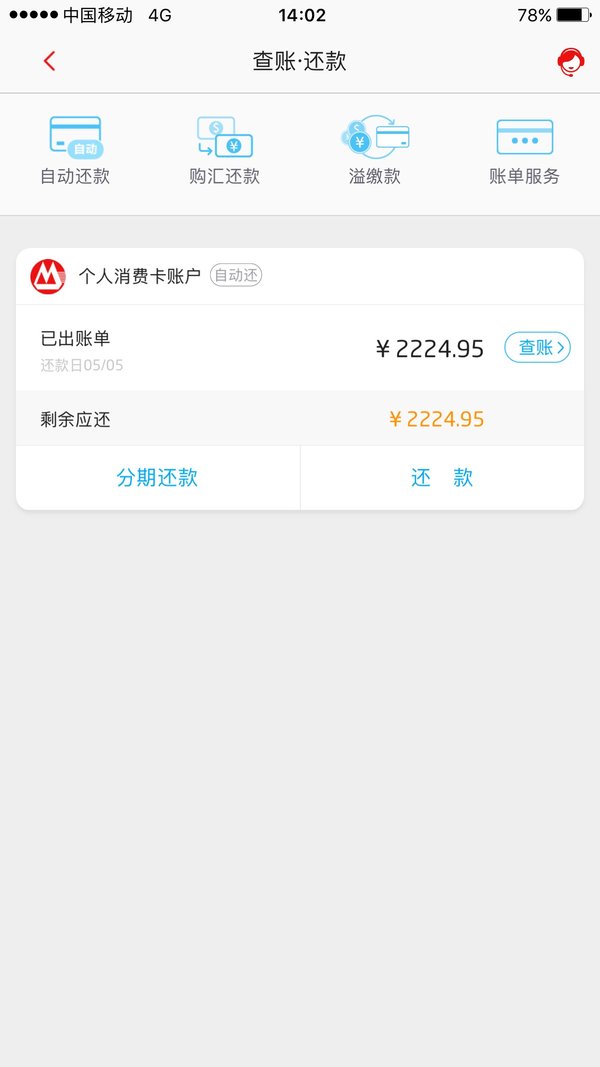Tap 还款 to repay now
600x1067 pixels.
(x=442, y=478)
